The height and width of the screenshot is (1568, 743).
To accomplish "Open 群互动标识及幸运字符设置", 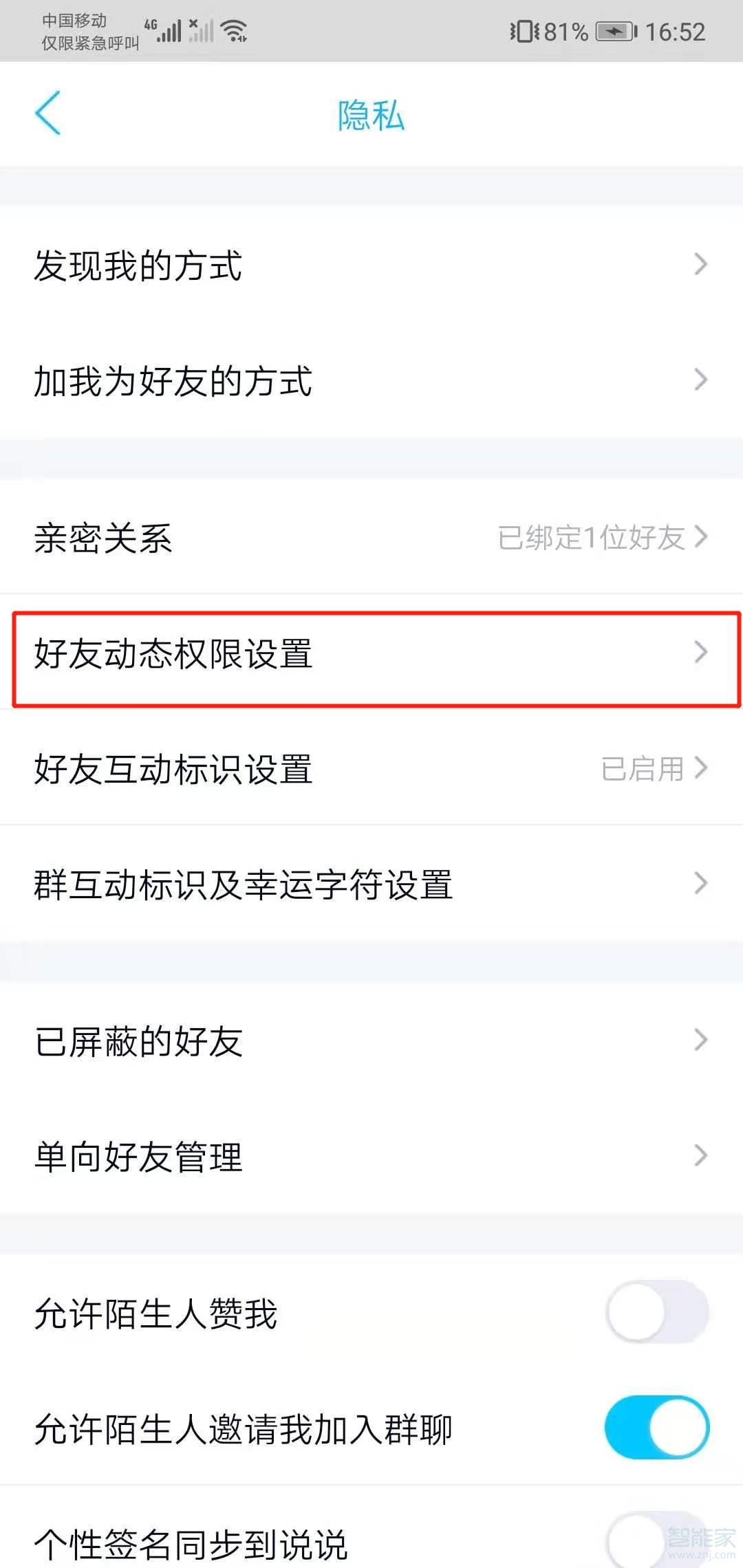I will tap(371, 884).
